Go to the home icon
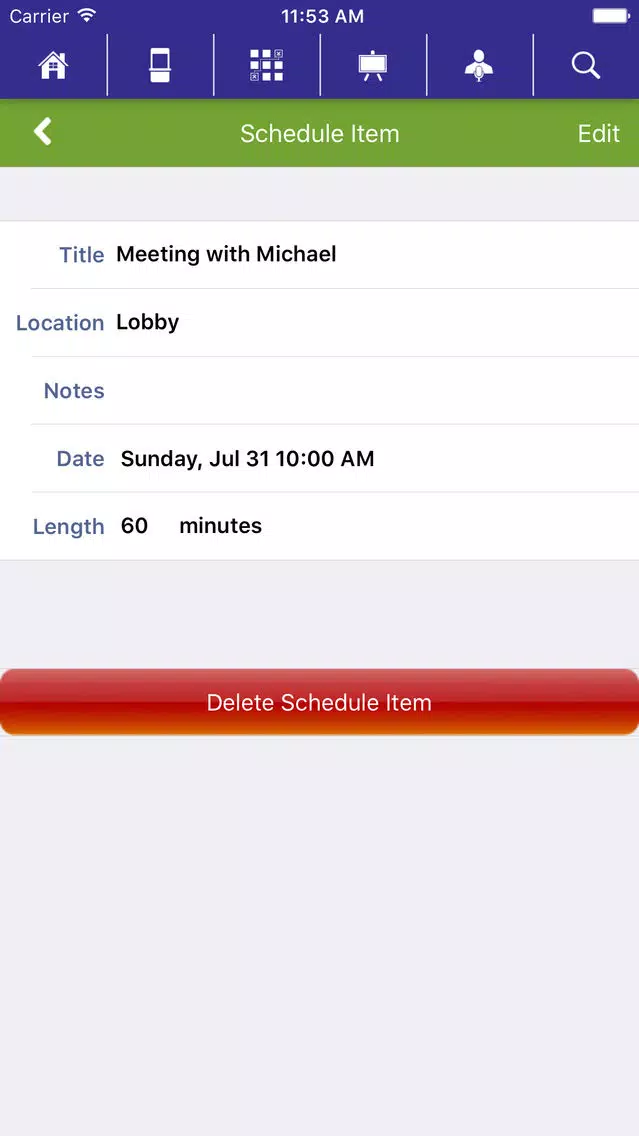 tap(53, 66)
